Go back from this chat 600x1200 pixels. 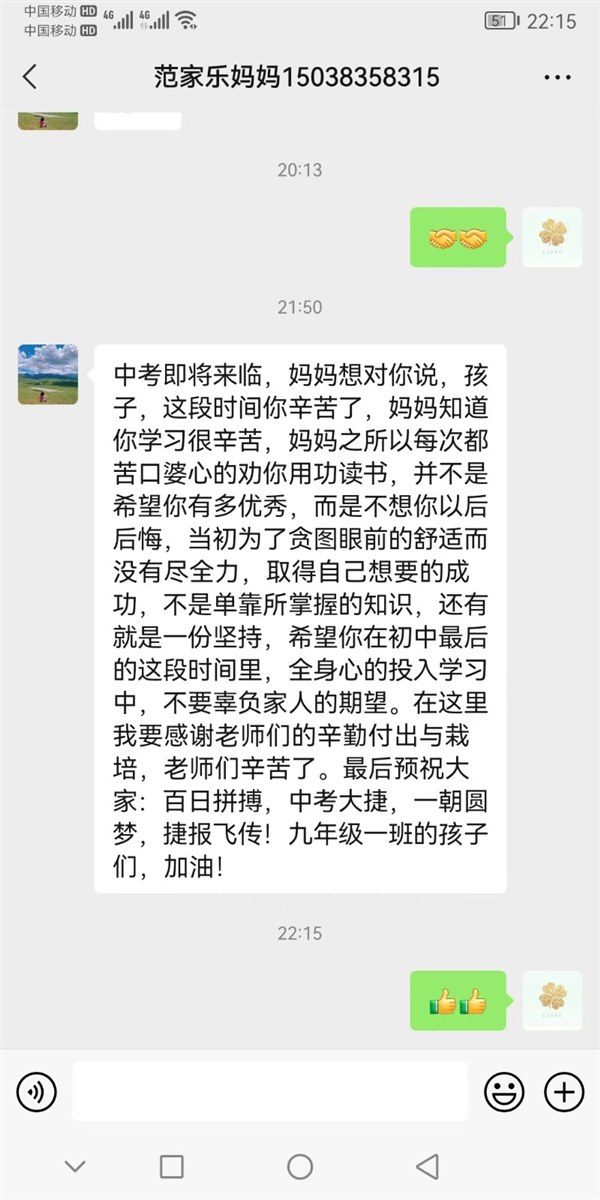30,77
